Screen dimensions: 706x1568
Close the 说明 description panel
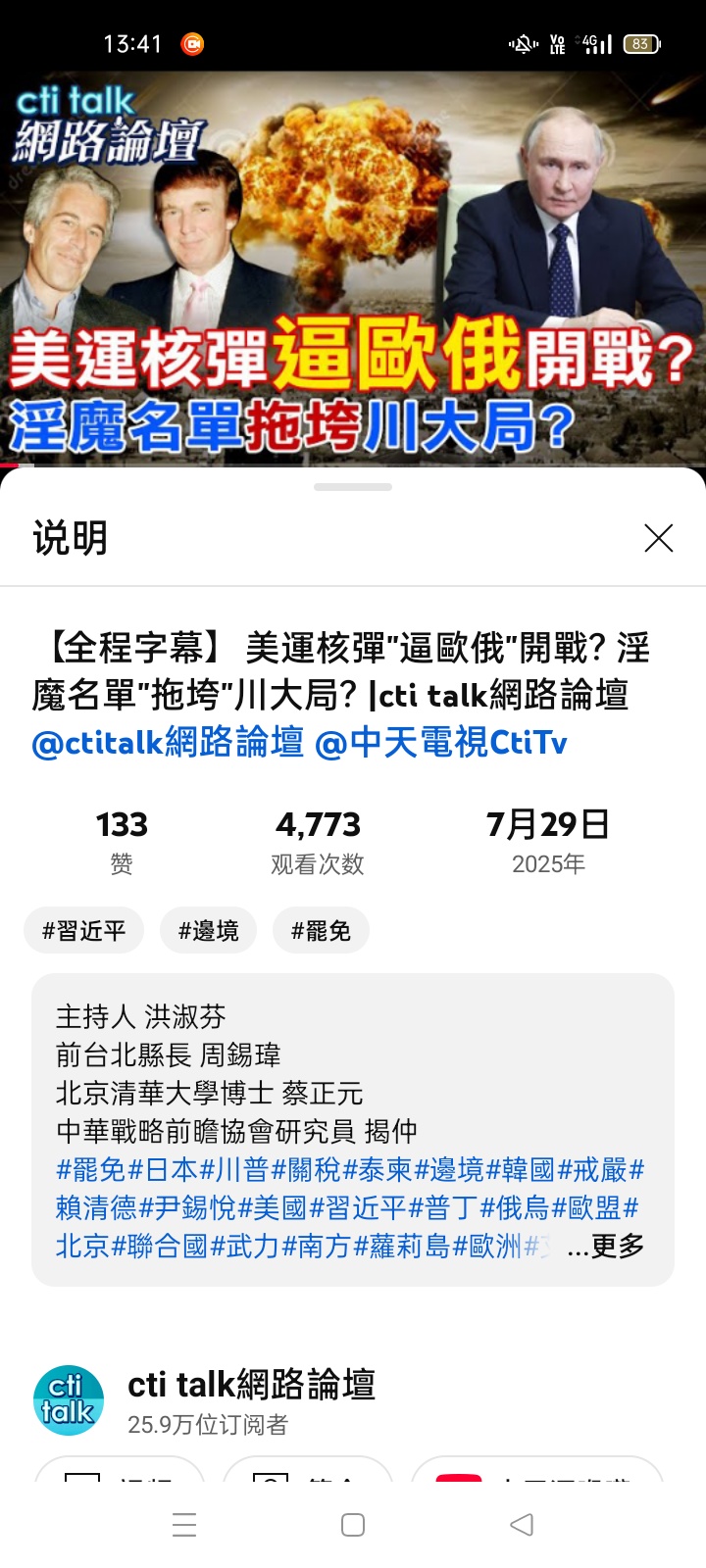(x=658, y=538)
